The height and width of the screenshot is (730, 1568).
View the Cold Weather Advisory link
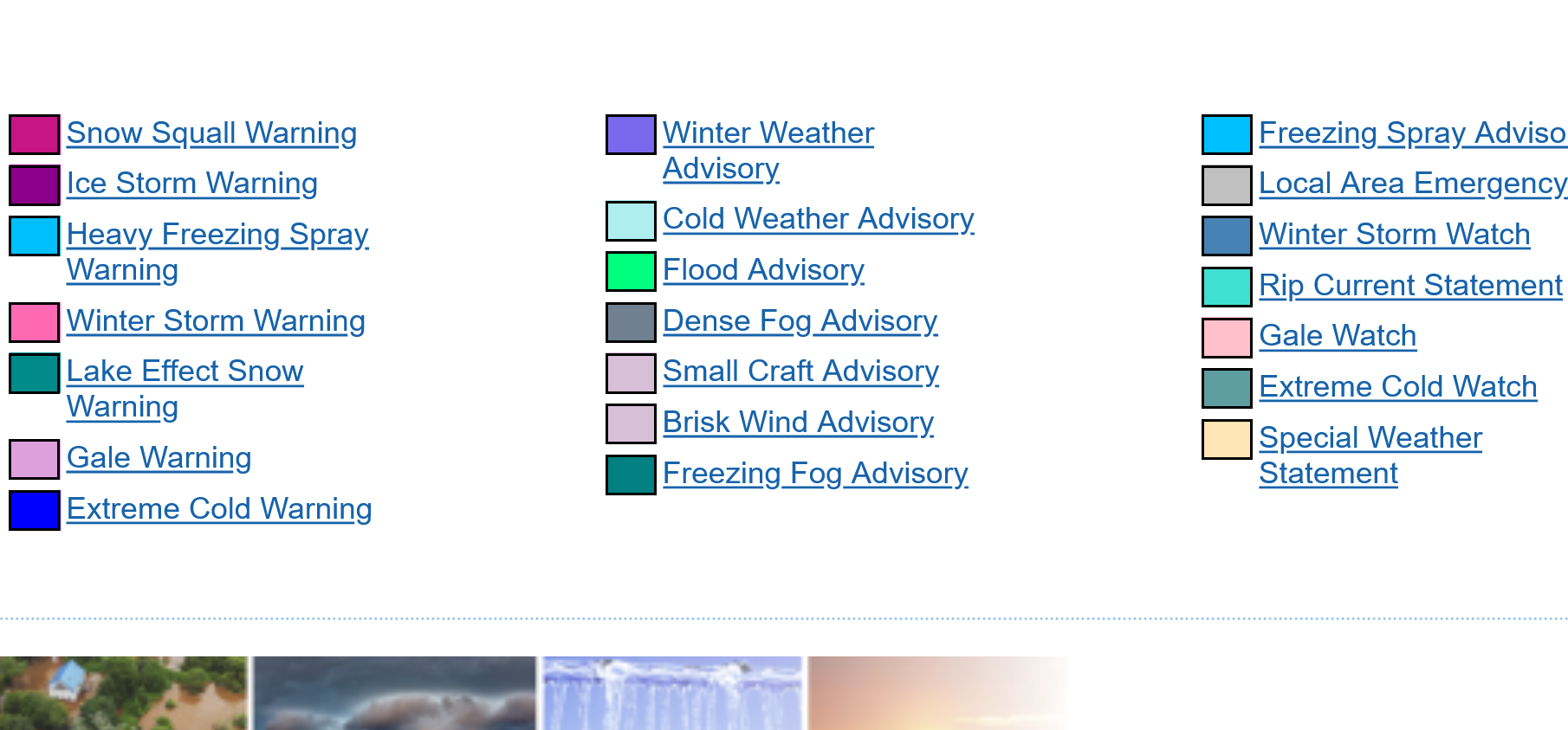(x=818, y=219)
